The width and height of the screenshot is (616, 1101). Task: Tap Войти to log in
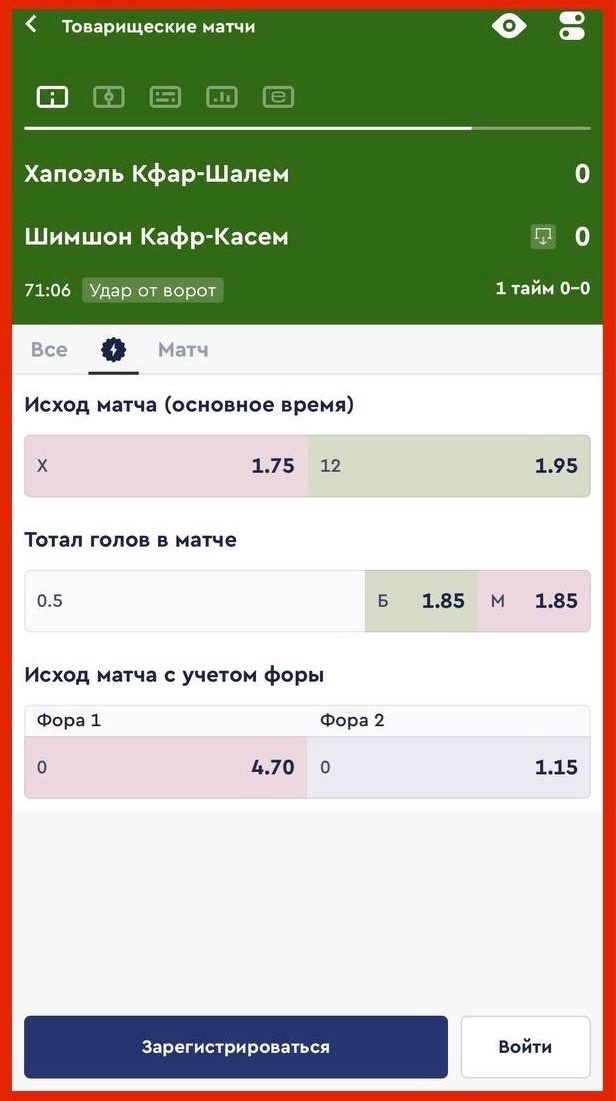coord(525,1047)
